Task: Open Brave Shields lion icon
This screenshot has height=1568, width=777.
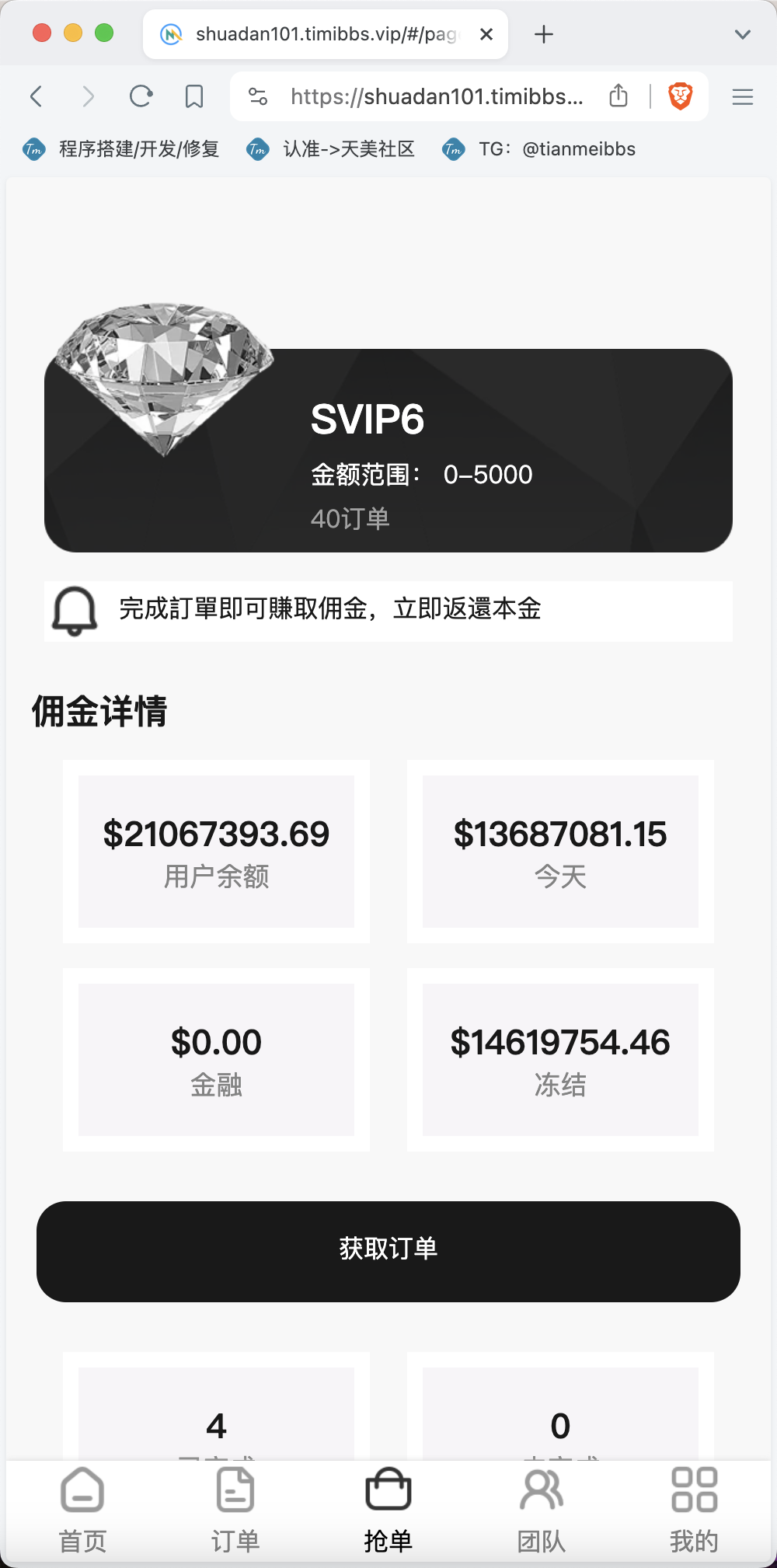Action: coord(681,96)
